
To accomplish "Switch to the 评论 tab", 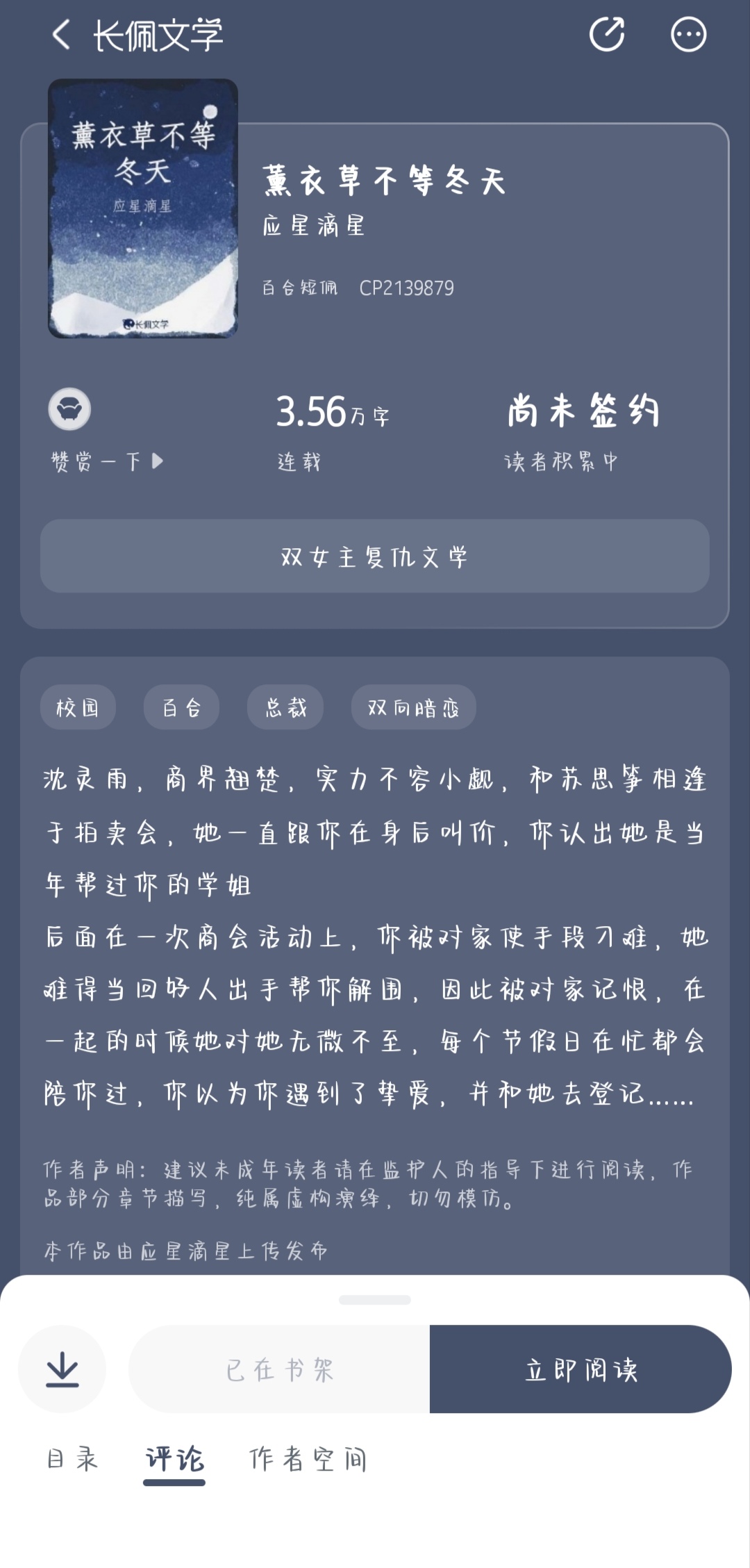I will (174, 1459).
